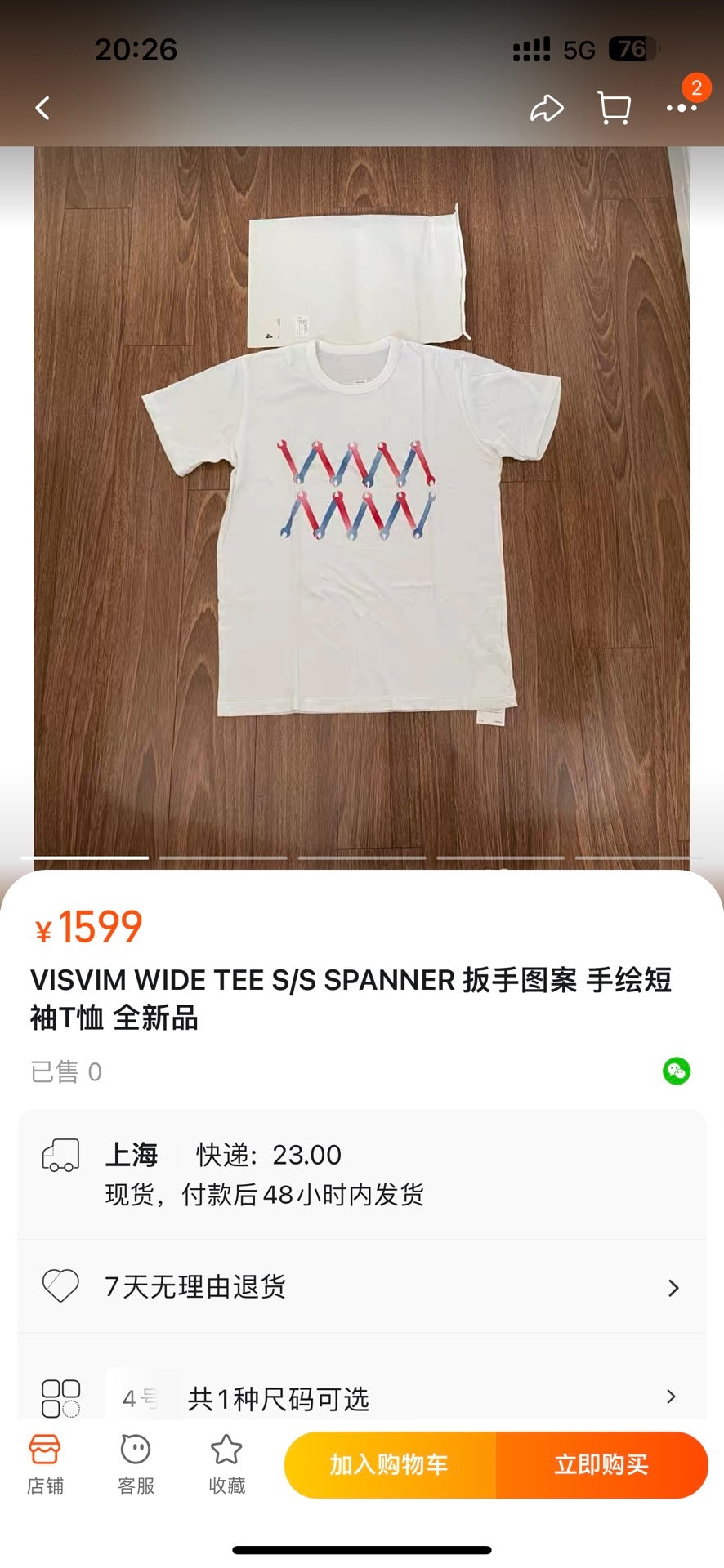Open the WeChat share icon
724x1568 pixels.
[x=675, y=1071]
